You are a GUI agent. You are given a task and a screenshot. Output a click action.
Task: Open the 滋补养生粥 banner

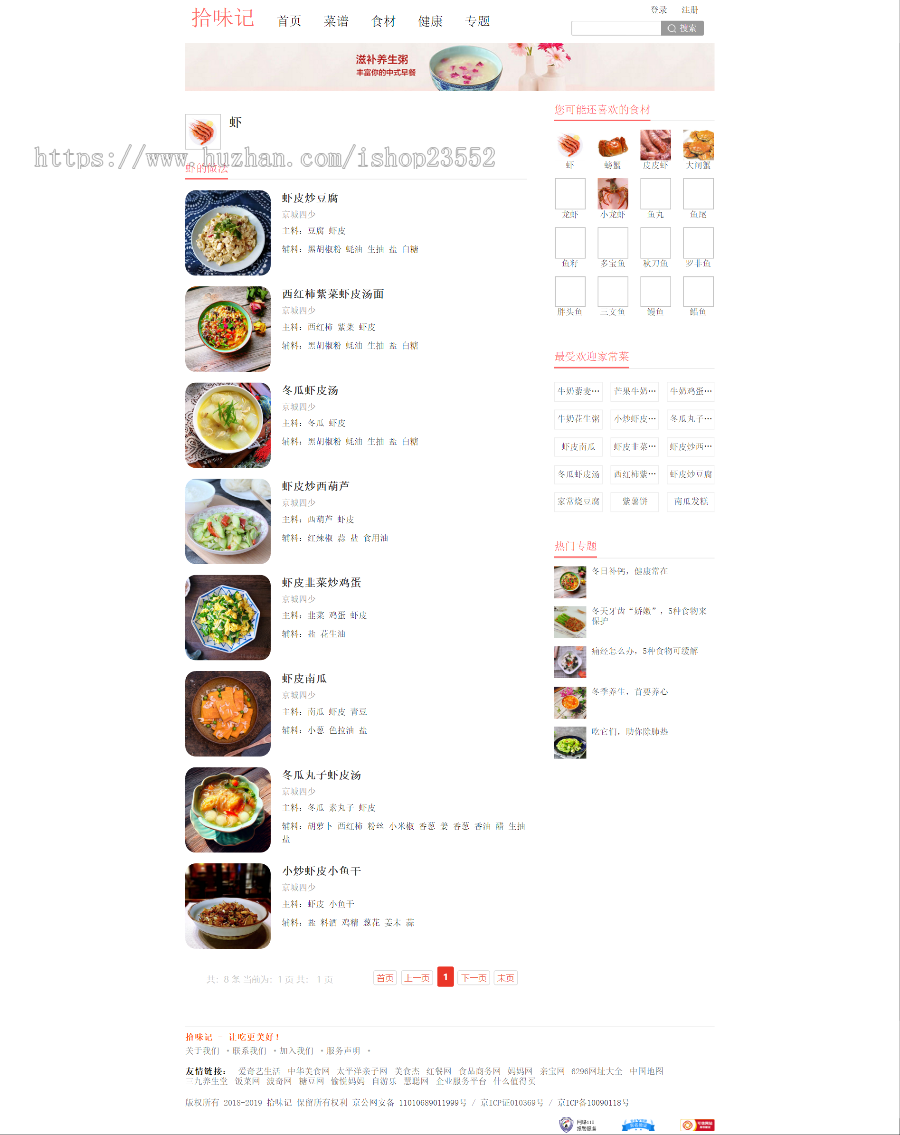click(449, 67)
